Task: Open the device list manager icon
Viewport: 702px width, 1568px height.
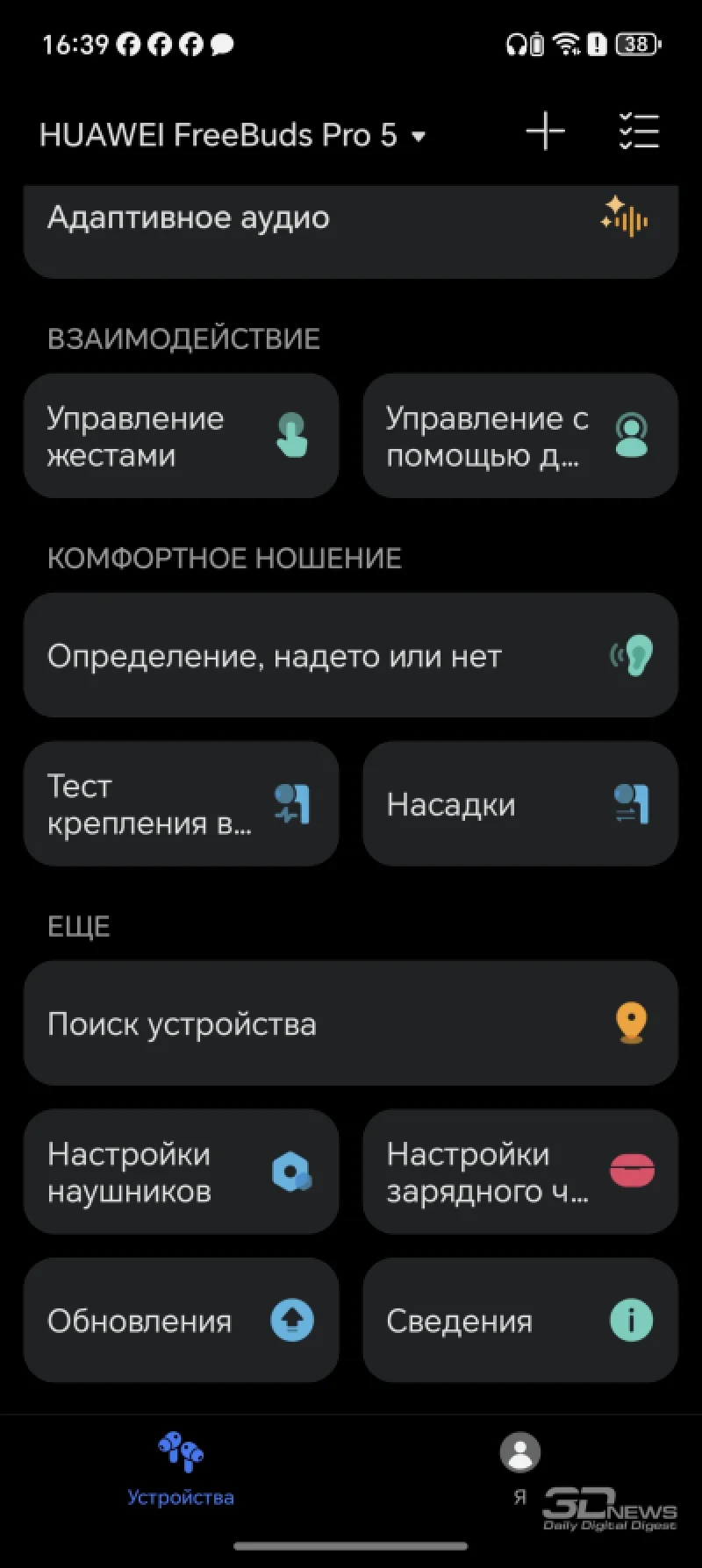Action: coord(639,132)
